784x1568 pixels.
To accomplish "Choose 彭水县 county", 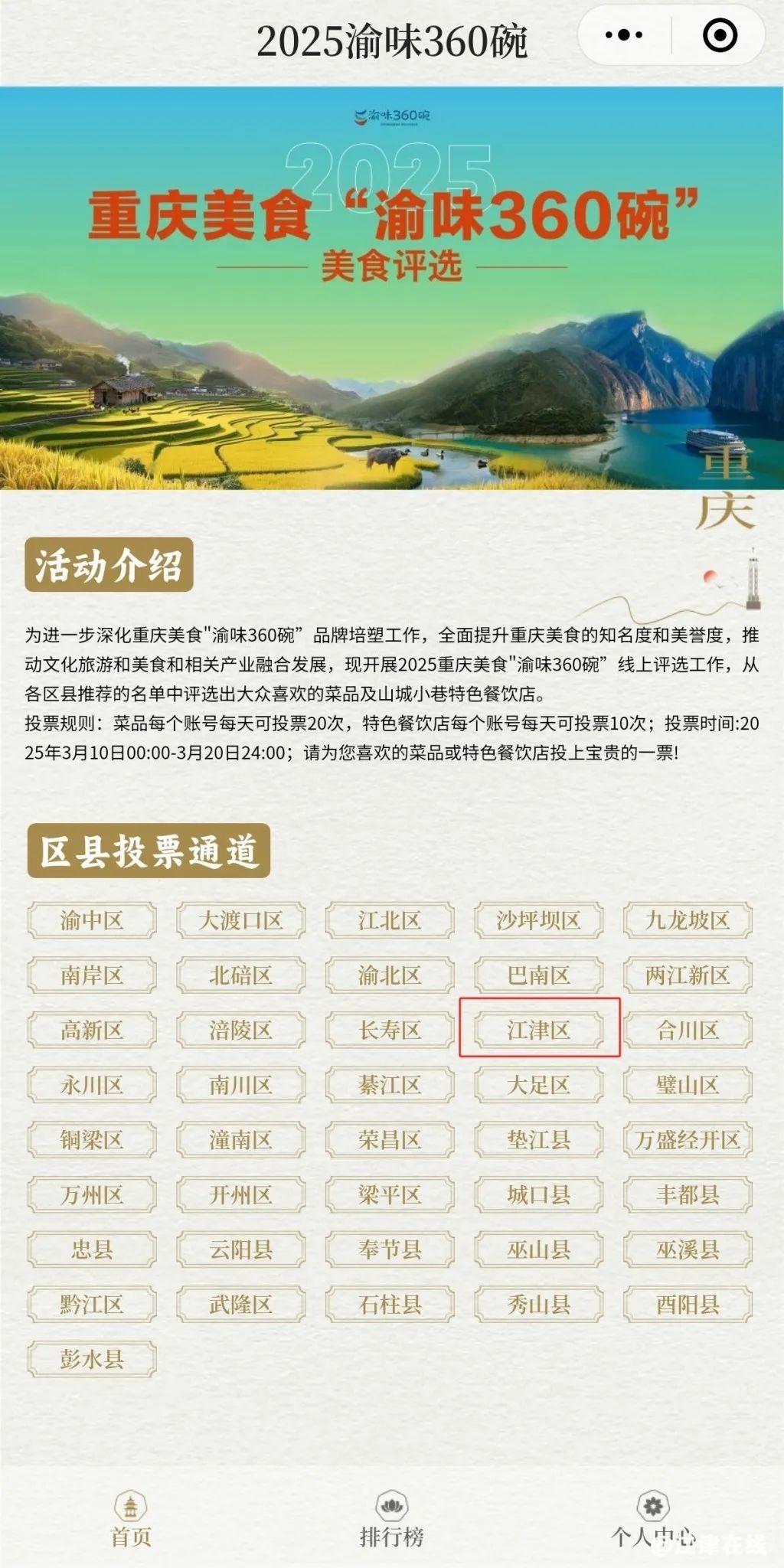I will tap(92, 1359).
